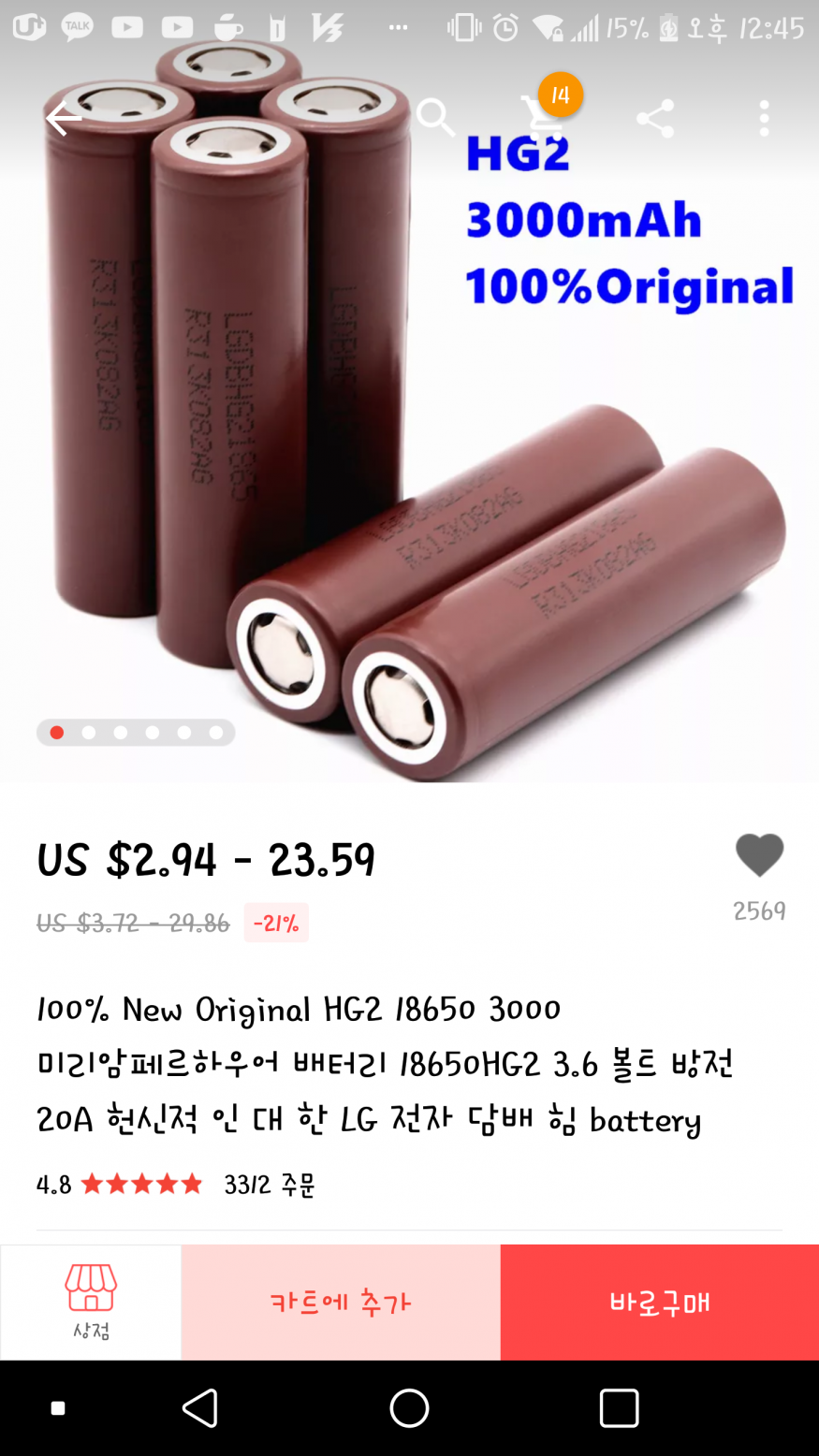Open the search magnifier icon
Image resolution: width=819 pixels, height=1456 pixels.
[435, 118]
